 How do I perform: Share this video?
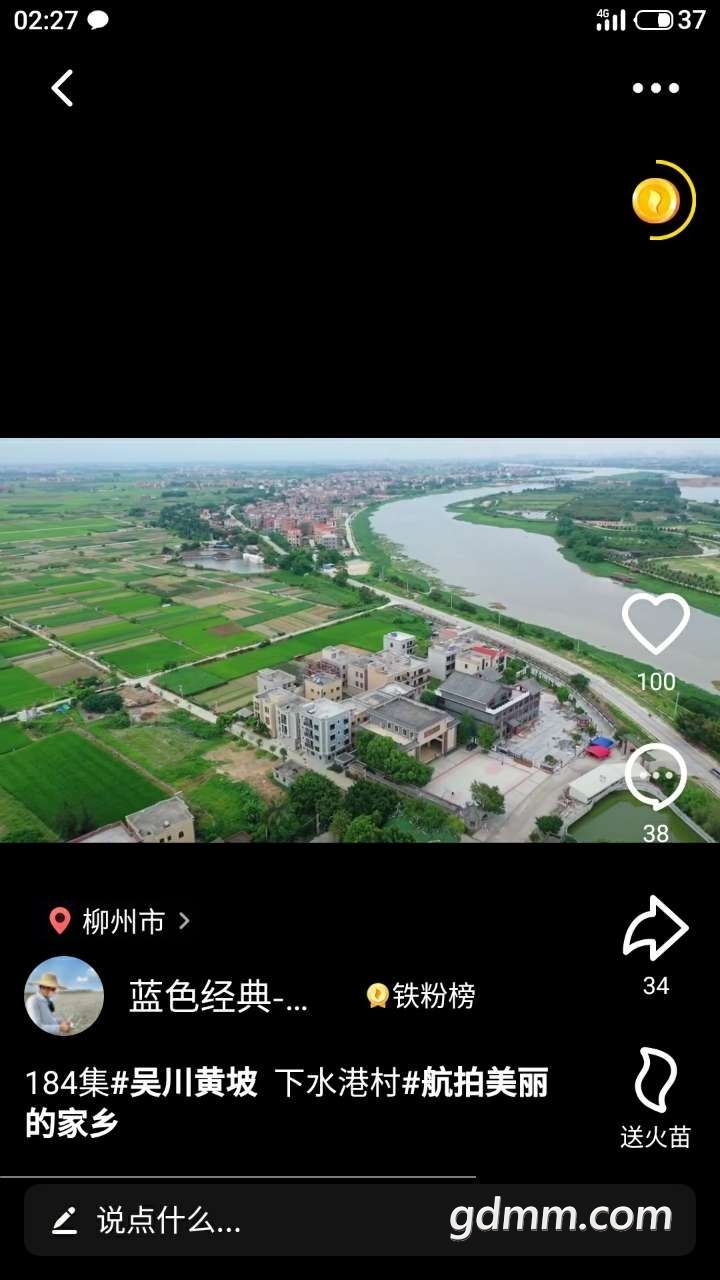[655, 930]
